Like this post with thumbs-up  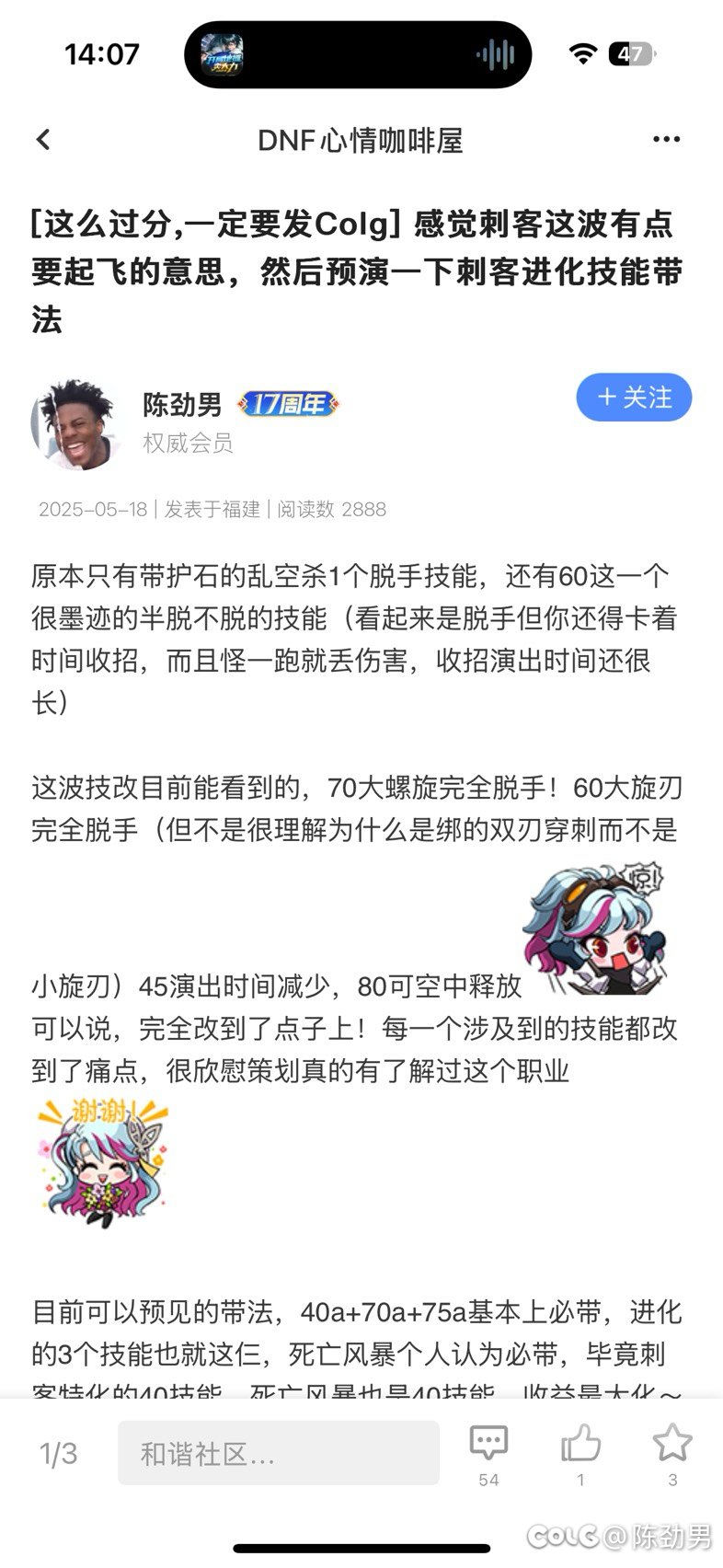[x=580, y=1455]
